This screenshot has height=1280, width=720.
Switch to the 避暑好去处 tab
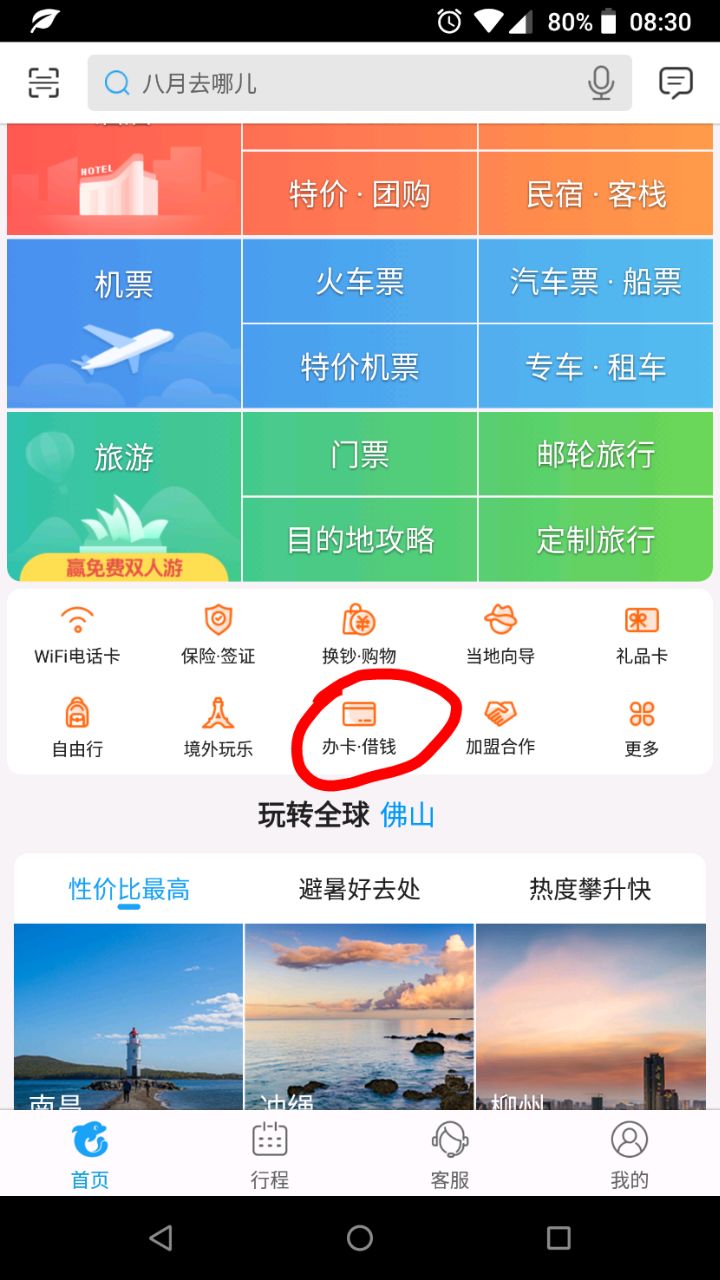359,889
